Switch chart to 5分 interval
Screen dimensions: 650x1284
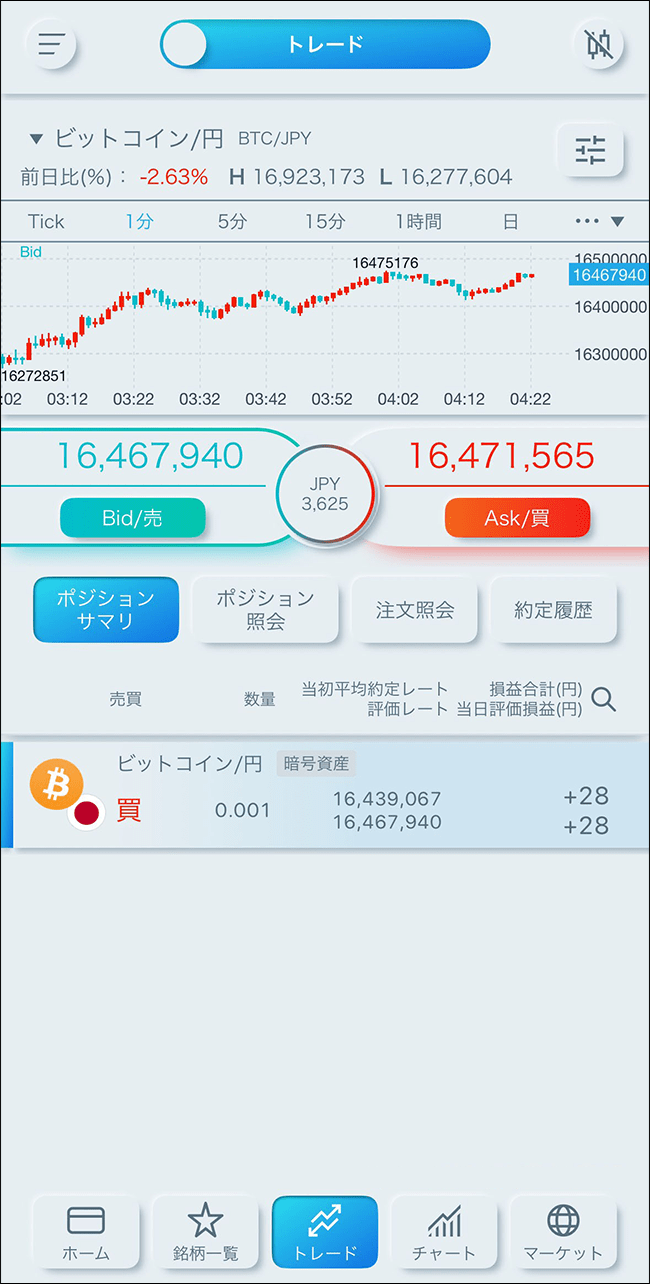point(232,222)
